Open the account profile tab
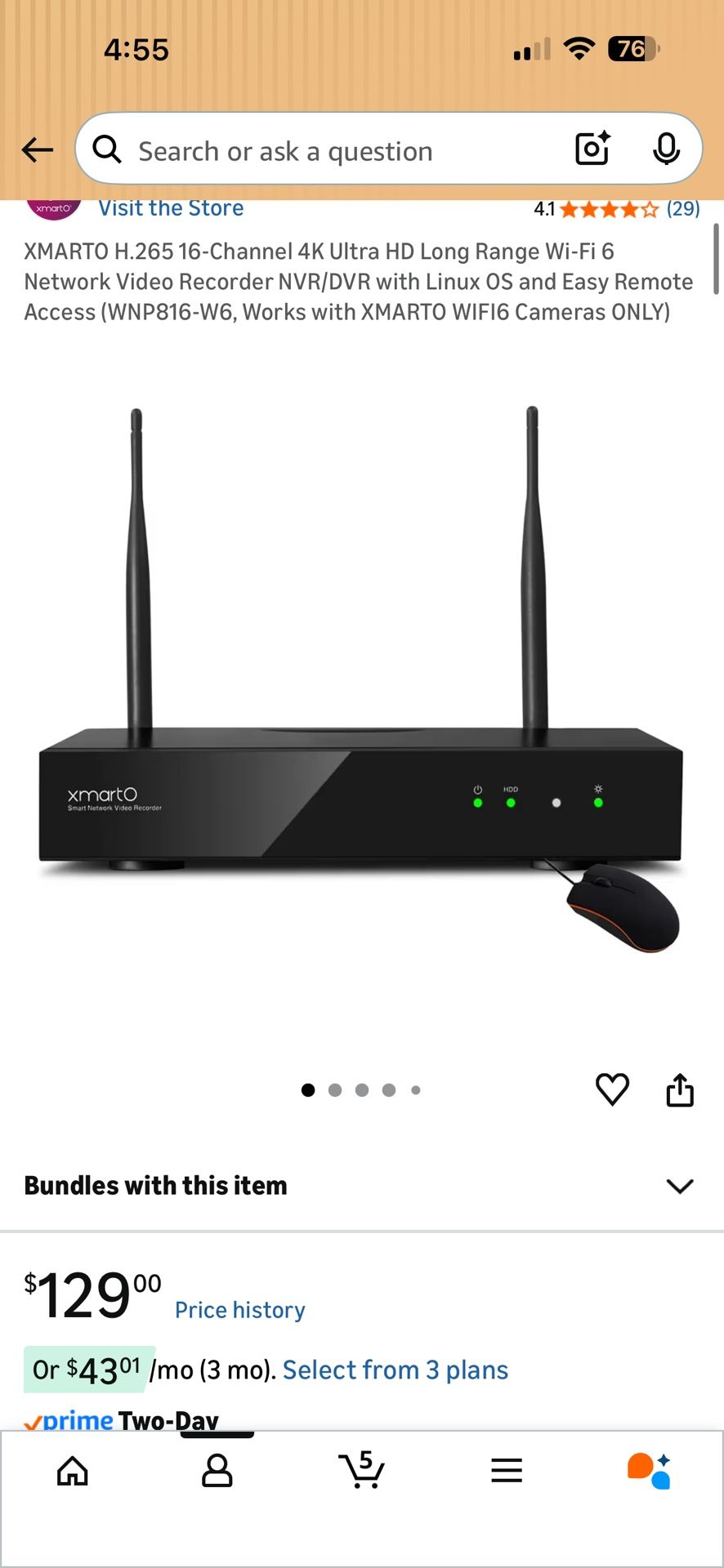724x1568 pixels. click(217, 1472)
